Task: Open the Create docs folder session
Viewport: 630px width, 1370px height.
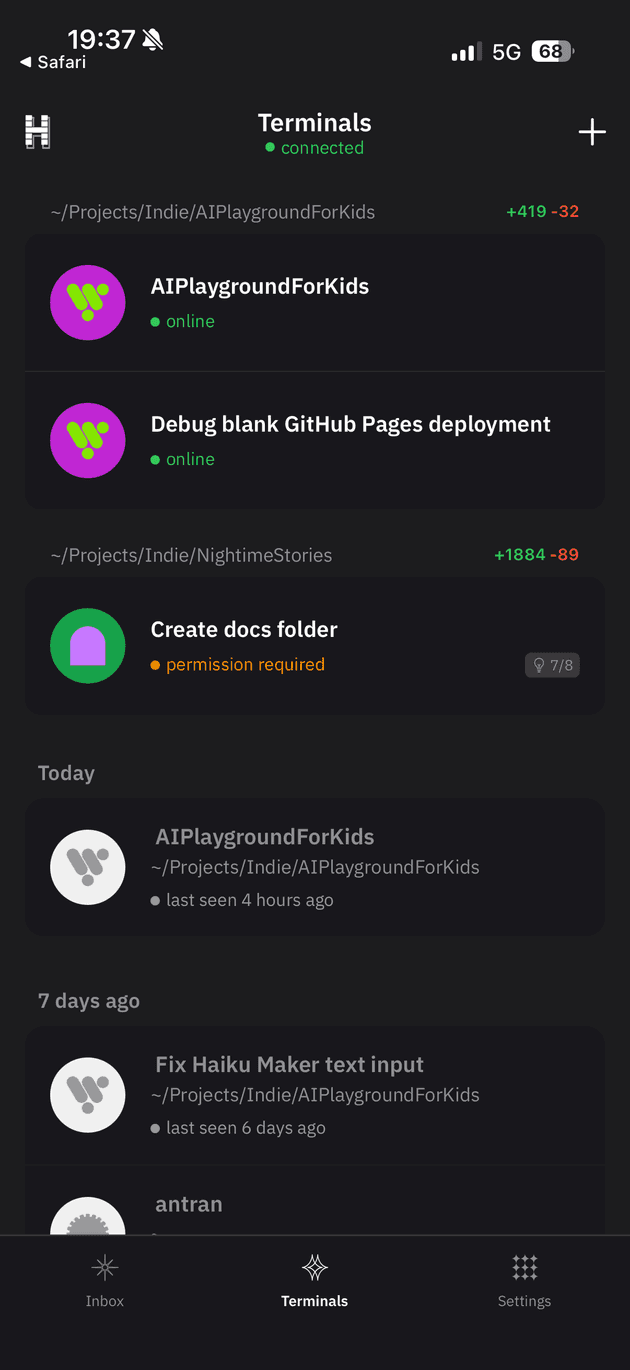Action: (x=314, y=645)
